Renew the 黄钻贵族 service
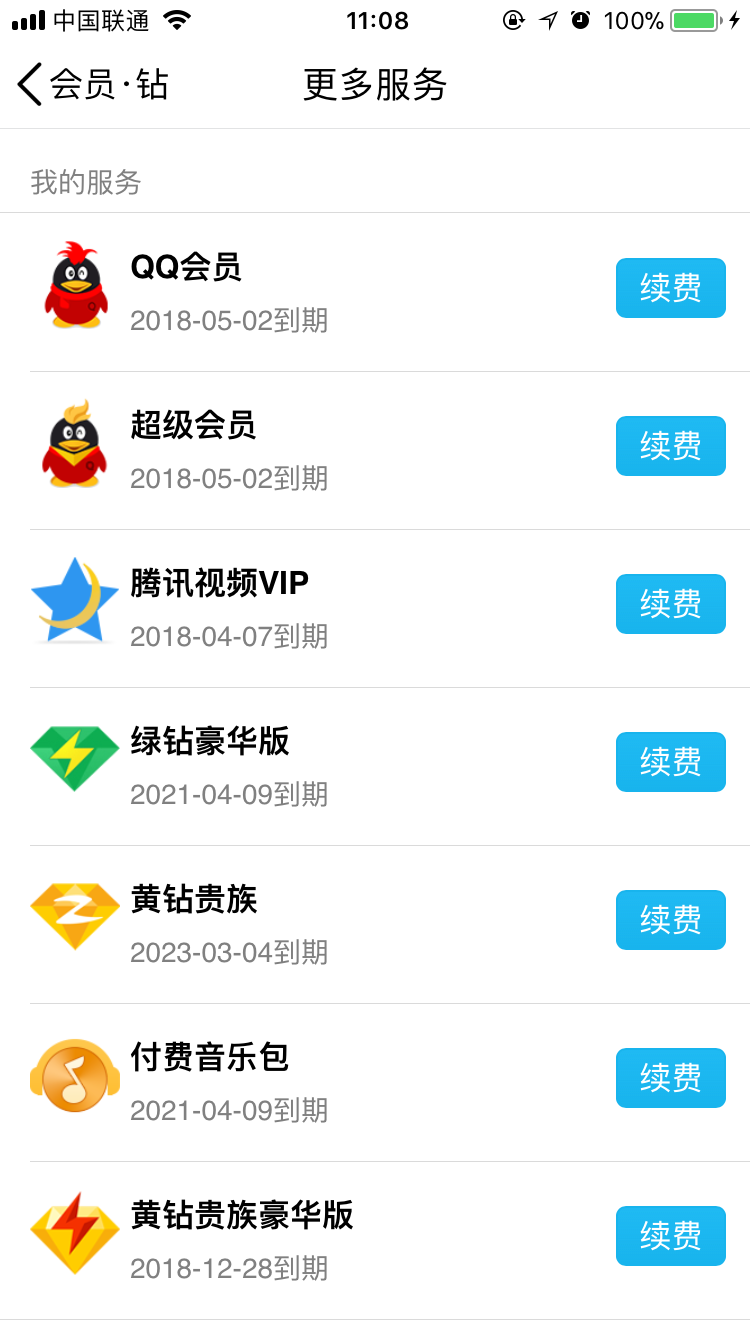 [x=670, y=920]
